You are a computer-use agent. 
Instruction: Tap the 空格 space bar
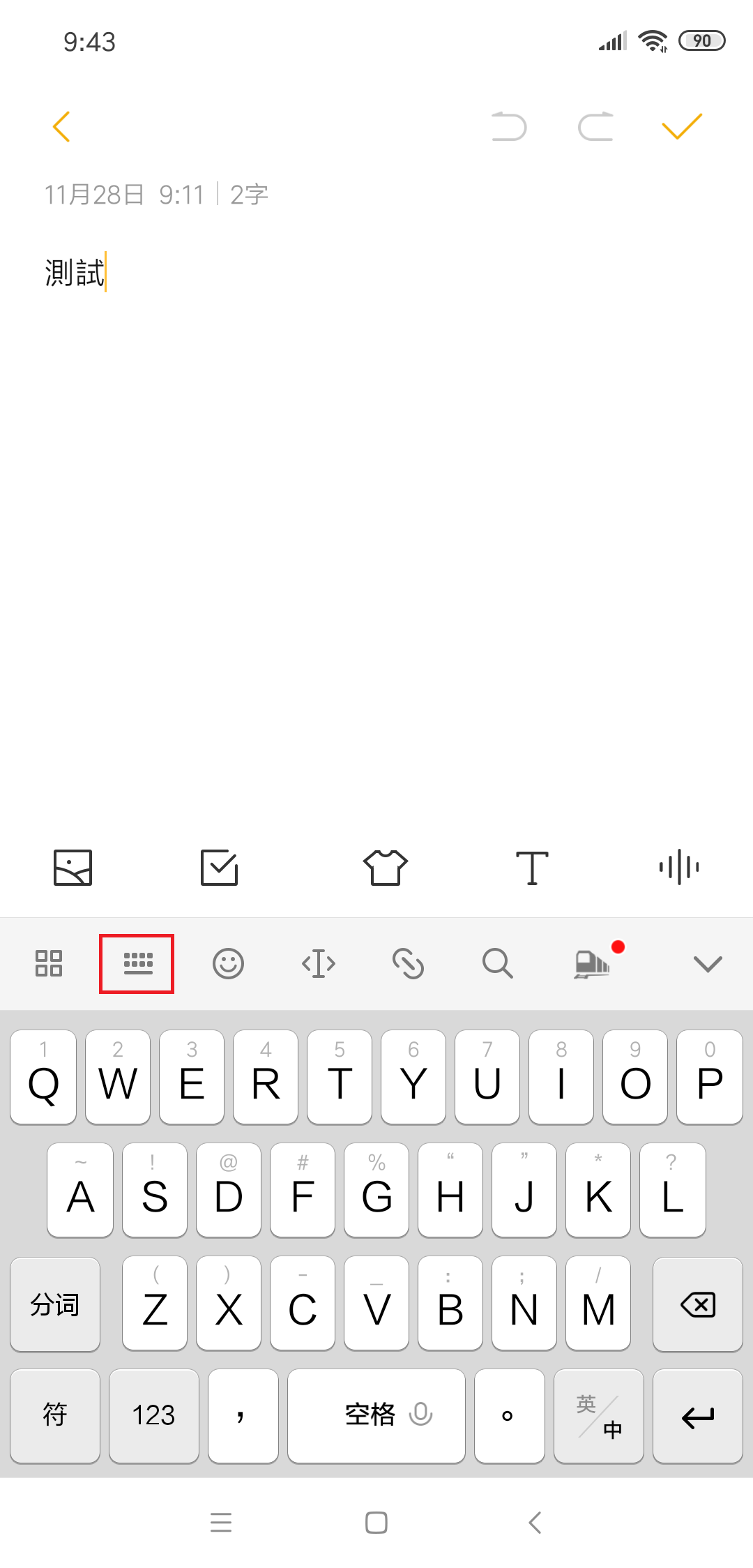(x=376, y=1416)
